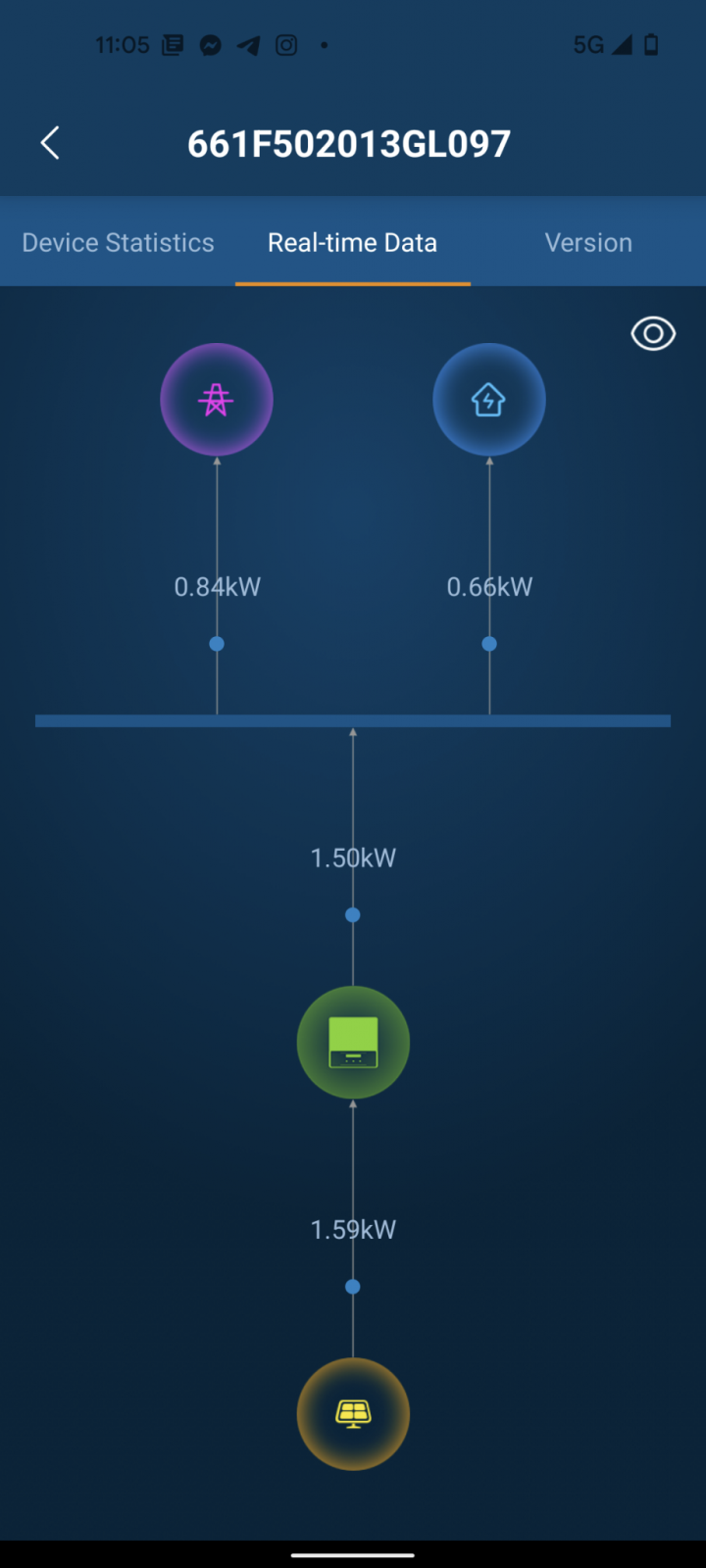The width and height of the screenshot is (706, 1568).
Task: Go back using the top-left arrow
Action: (x=50, y=143)
